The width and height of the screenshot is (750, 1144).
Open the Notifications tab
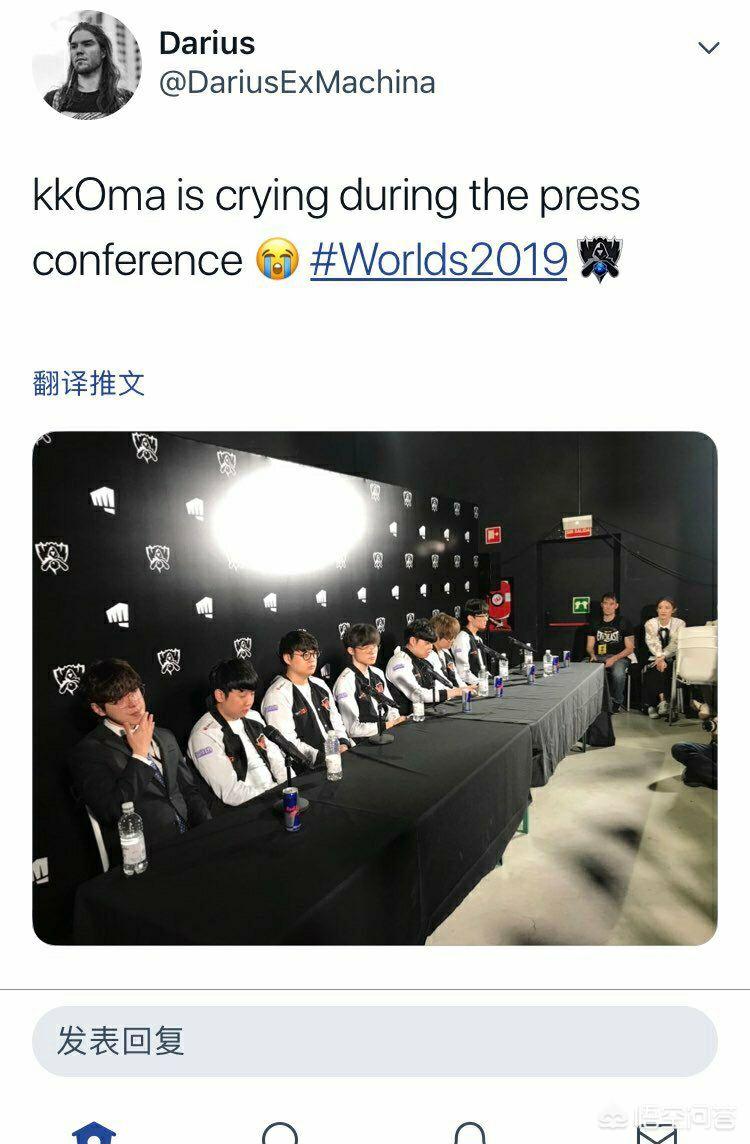click(x=469, y=1134)
